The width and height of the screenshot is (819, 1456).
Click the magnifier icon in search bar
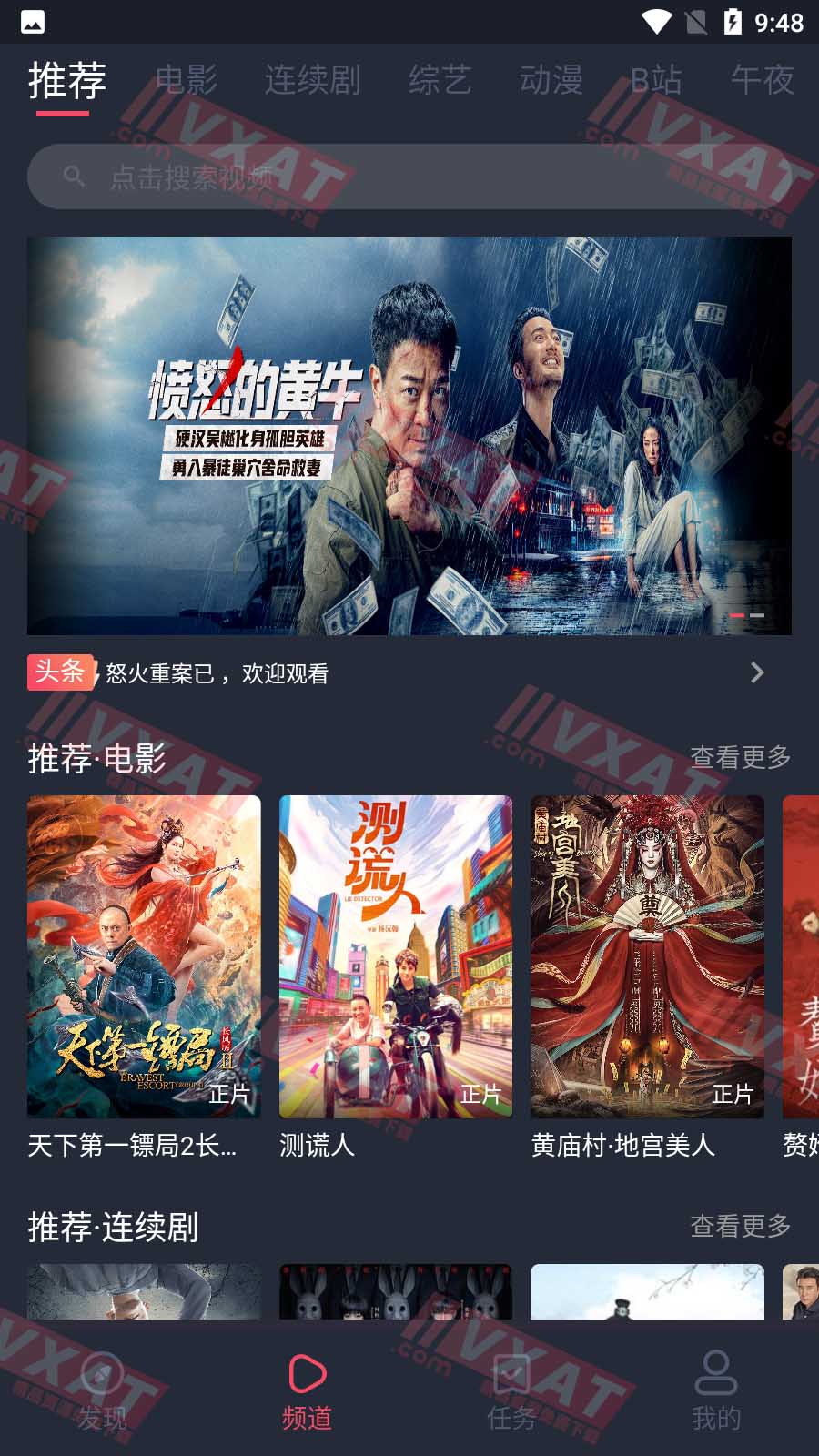(x=75, y=176)
